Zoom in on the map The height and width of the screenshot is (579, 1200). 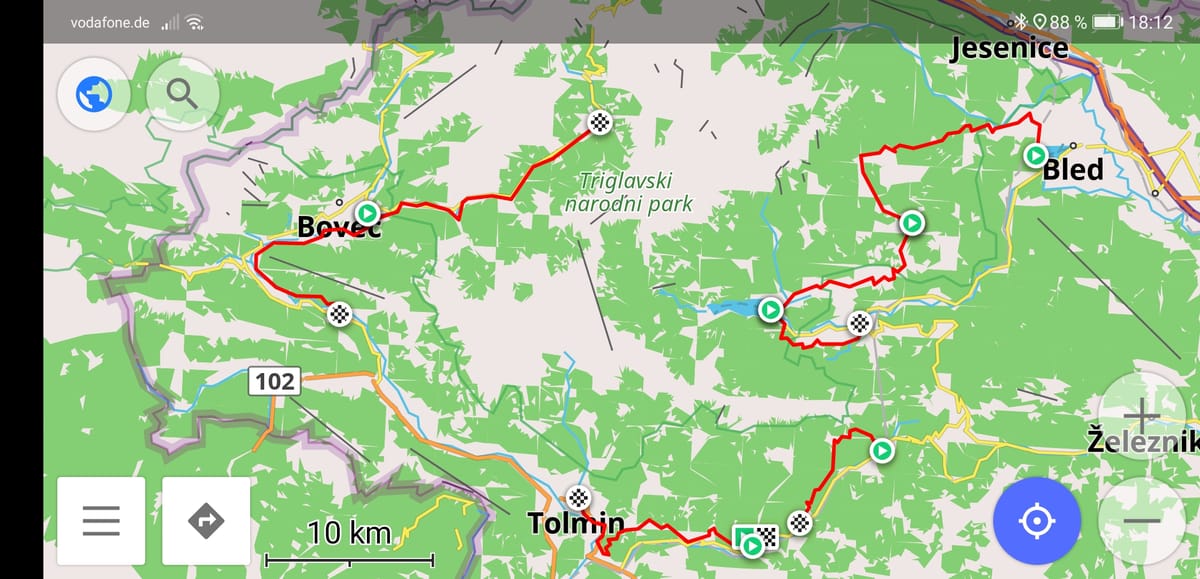[1141, 415]
